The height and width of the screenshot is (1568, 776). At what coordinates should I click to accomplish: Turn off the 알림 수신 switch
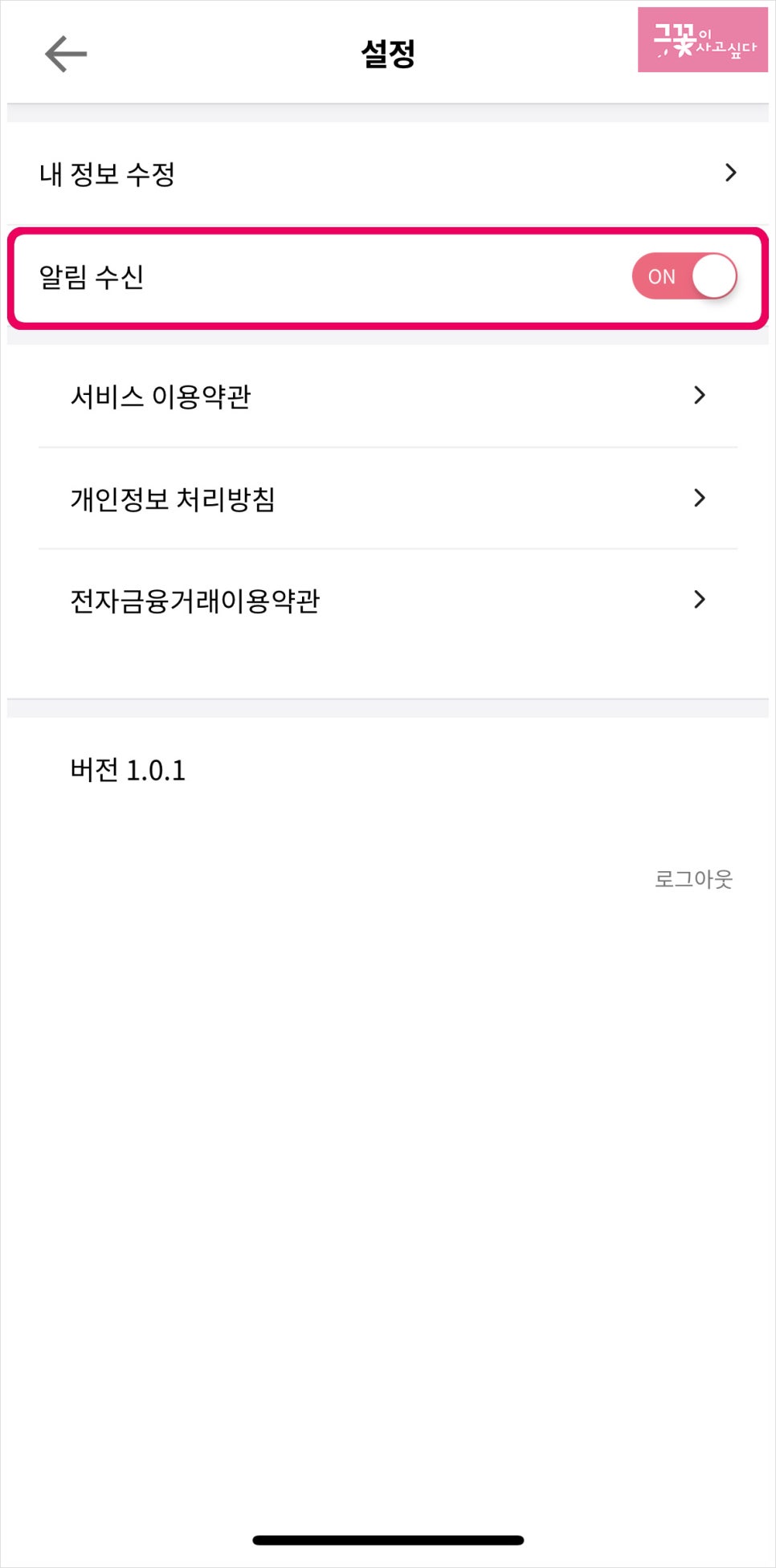coord(684,277)
